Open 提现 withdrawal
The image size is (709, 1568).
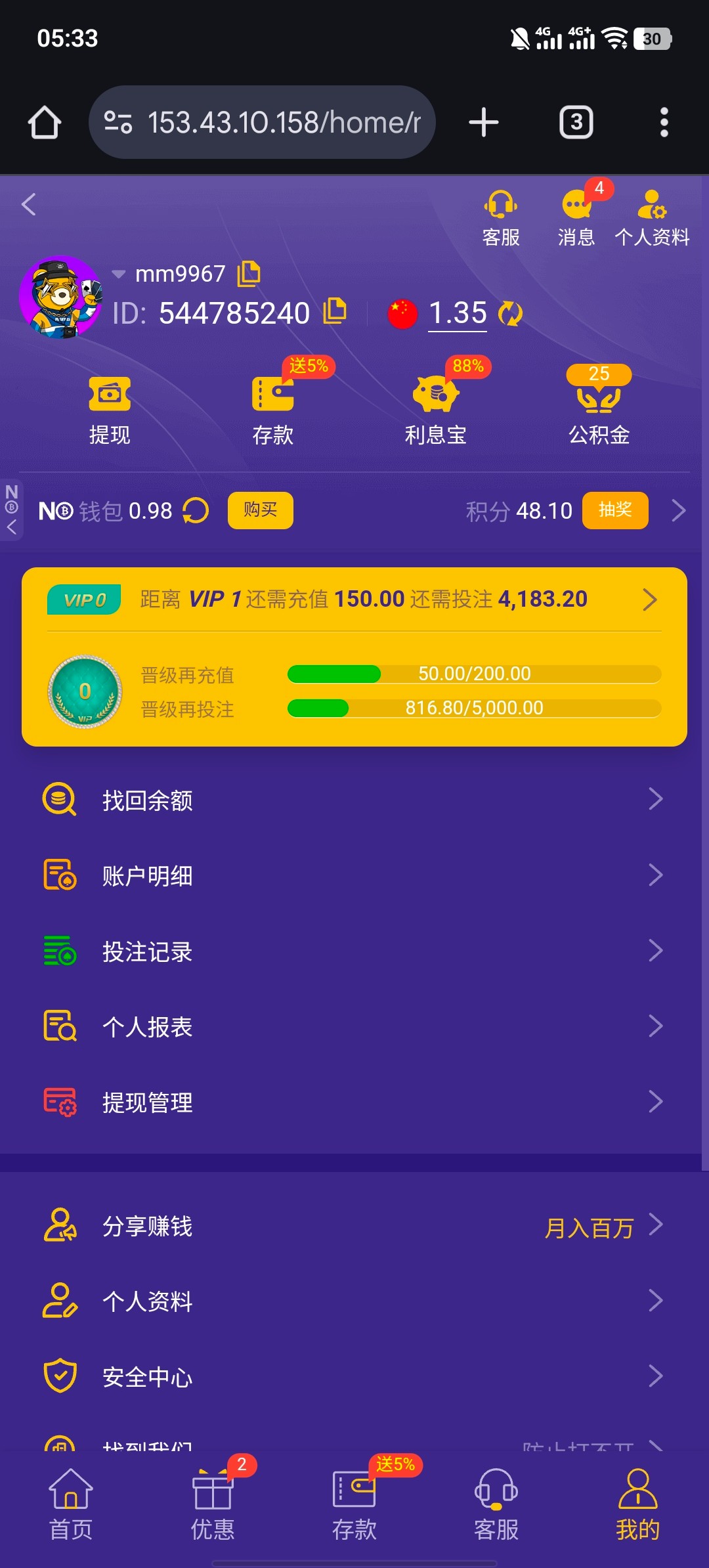tap(110, 410)
